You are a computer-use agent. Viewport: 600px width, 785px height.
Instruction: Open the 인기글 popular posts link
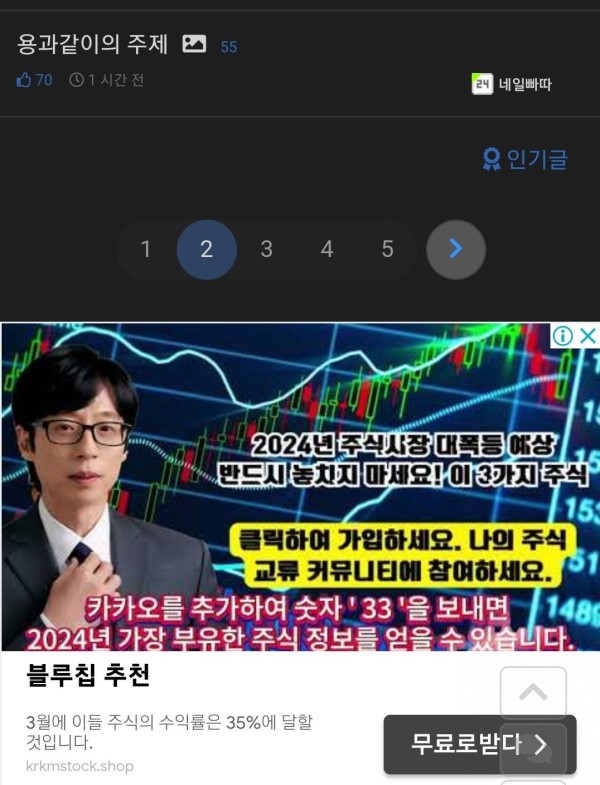525,159
